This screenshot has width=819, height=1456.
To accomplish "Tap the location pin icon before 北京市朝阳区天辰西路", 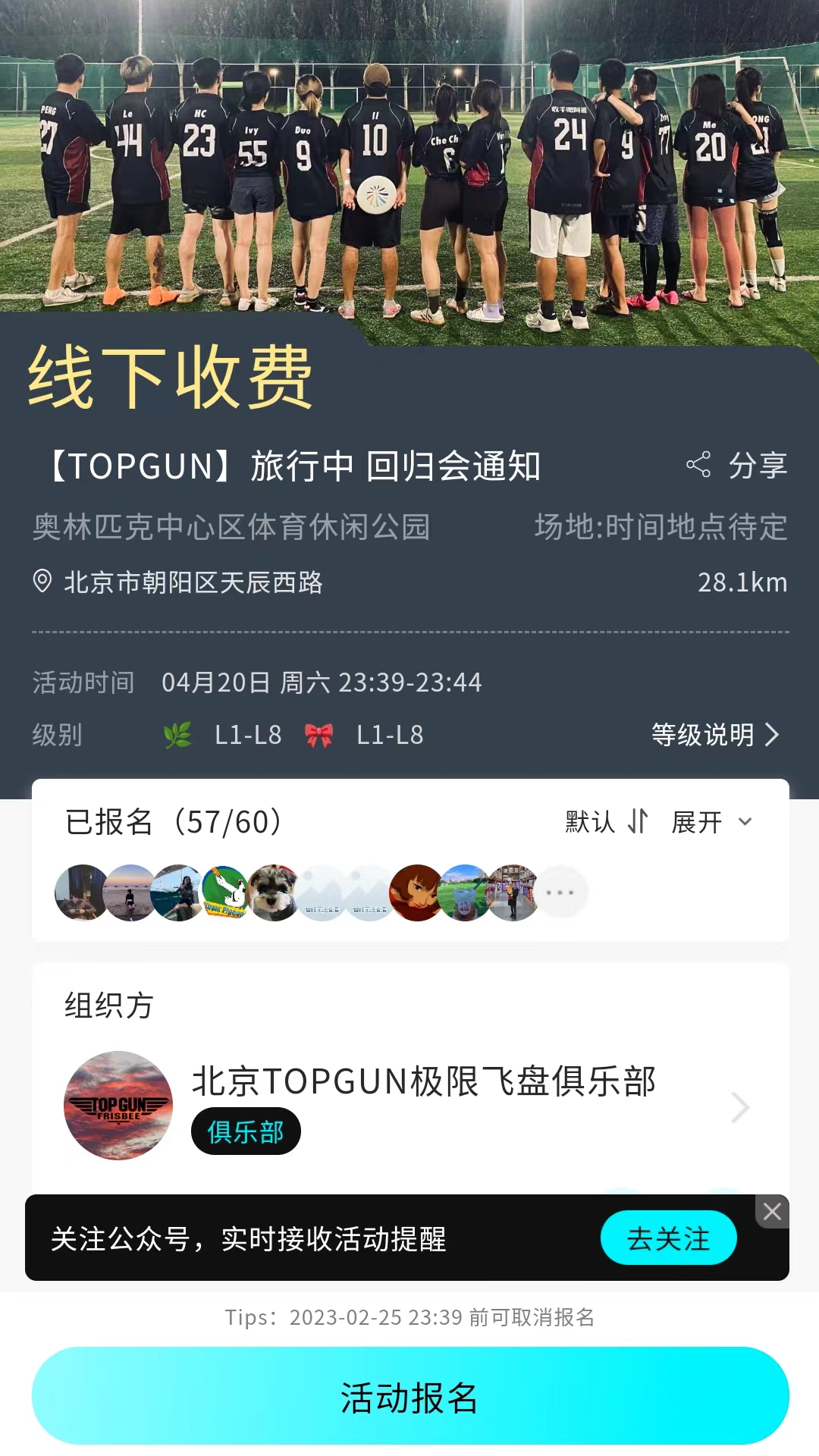I will (x=44, y=581).
